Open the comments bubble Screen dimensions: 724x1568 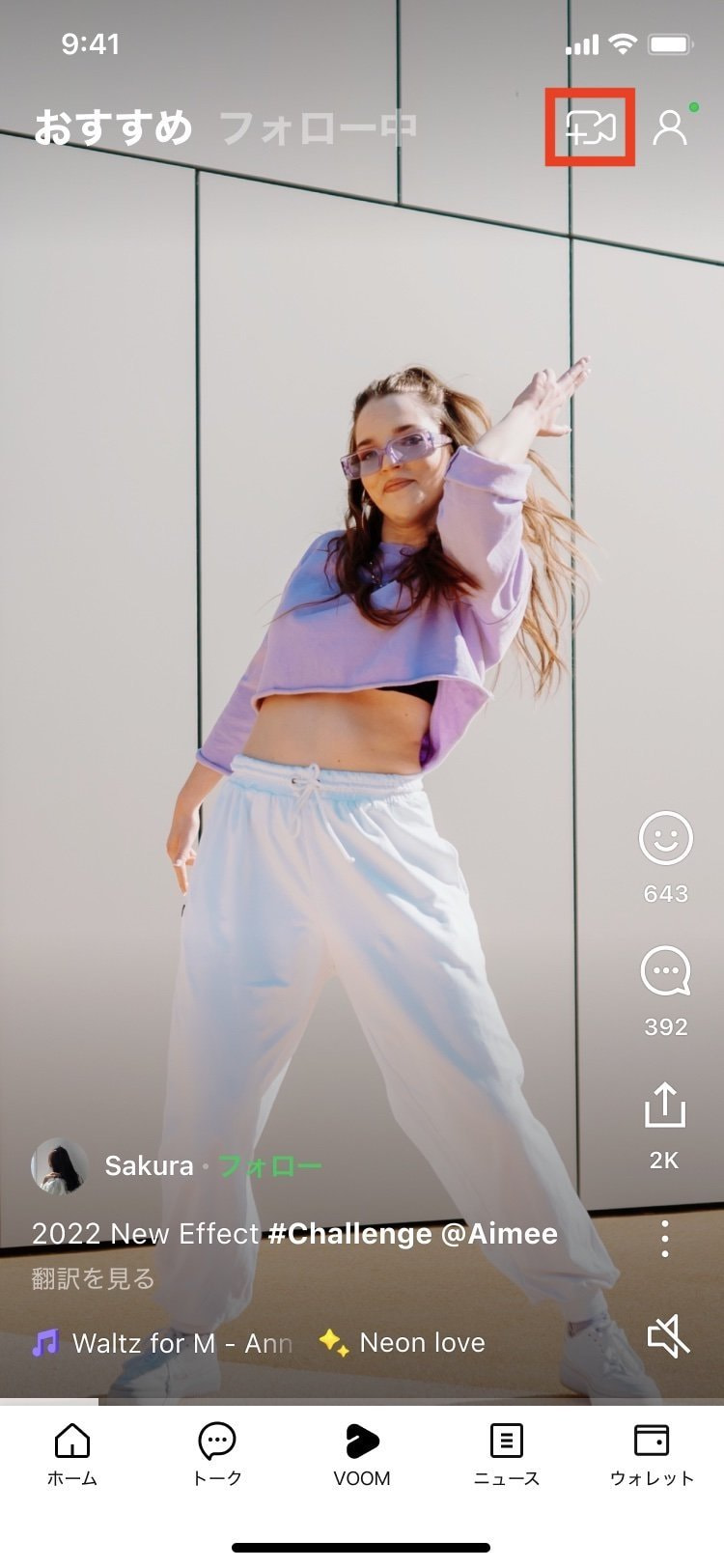tap(666, 971)
